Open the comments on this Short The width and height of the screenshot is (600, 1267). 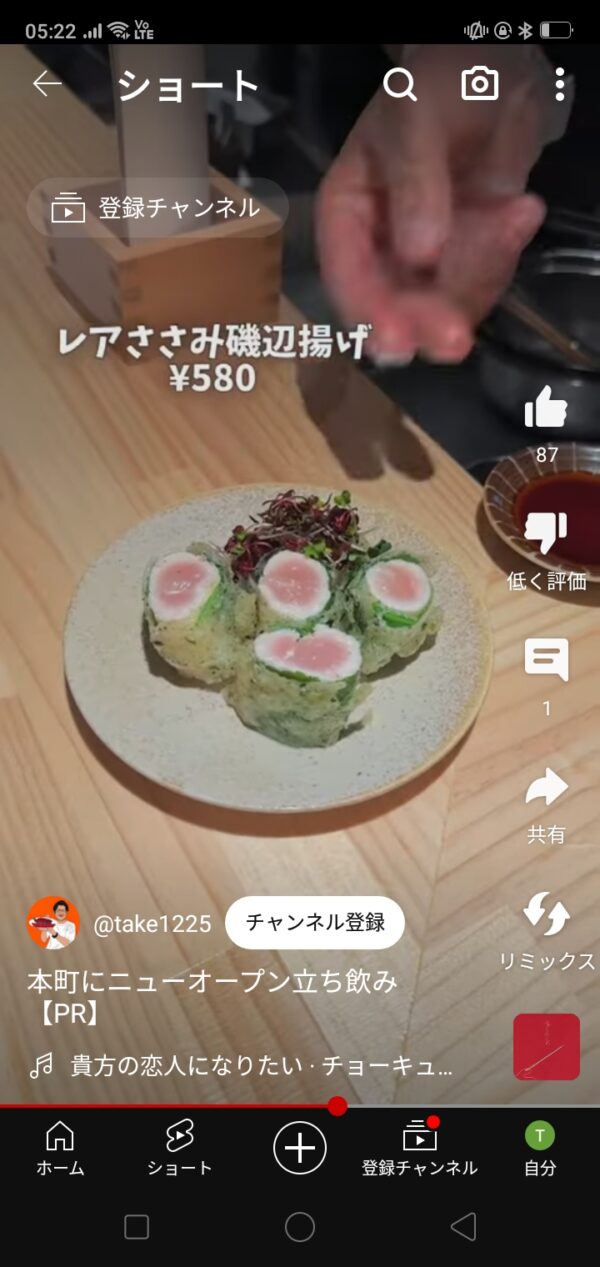coord(546,660)
